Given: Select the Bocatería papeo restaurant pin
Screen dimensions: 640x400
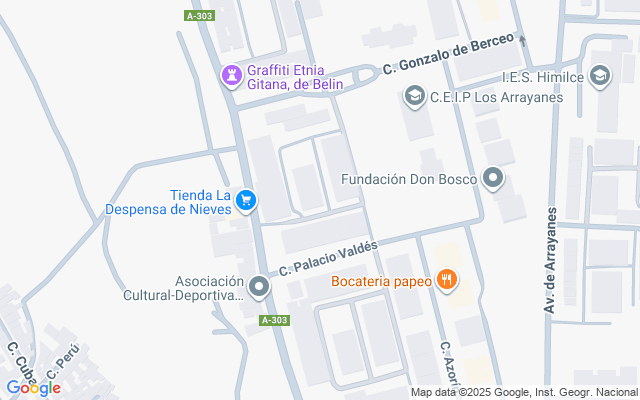Looking at the screenshot, I should (x=447, y=281).
